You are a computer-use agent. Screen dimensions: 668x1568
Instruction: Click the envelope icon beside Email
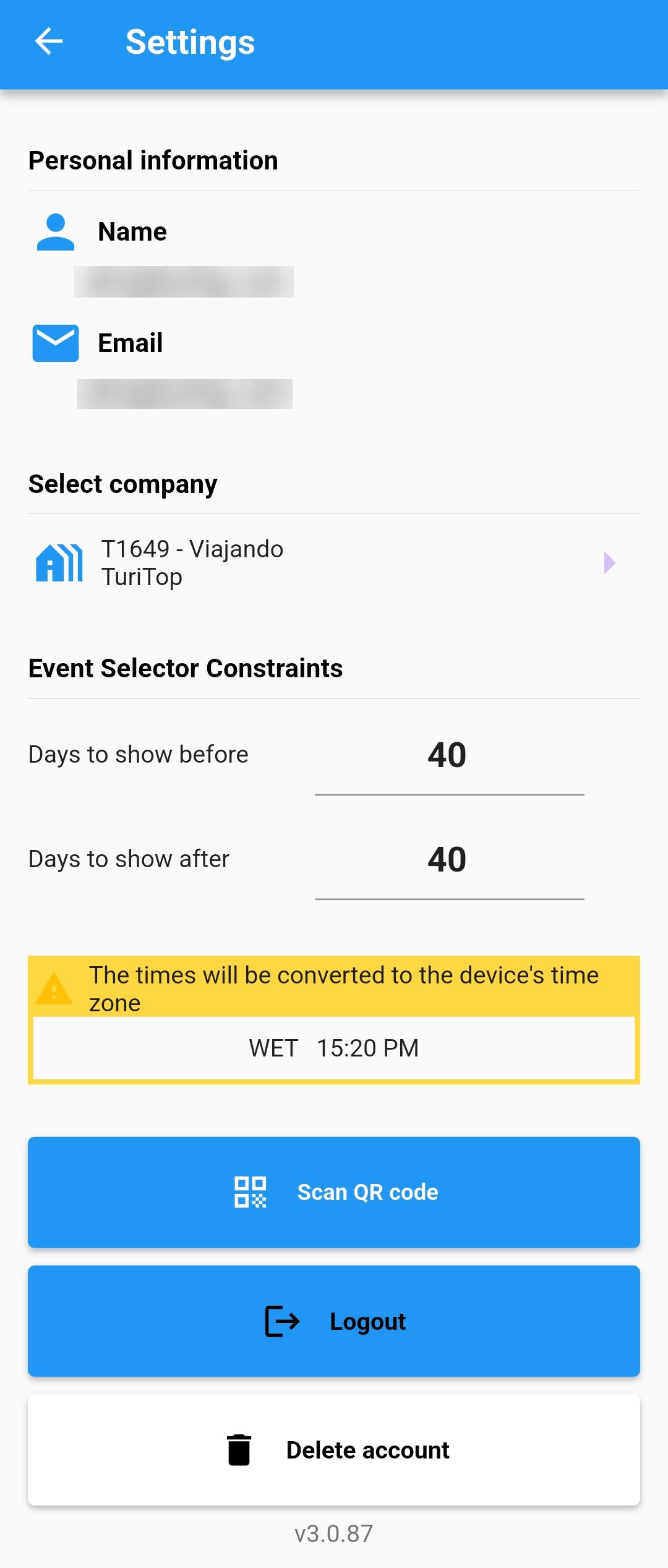click(x=54, y=343)
